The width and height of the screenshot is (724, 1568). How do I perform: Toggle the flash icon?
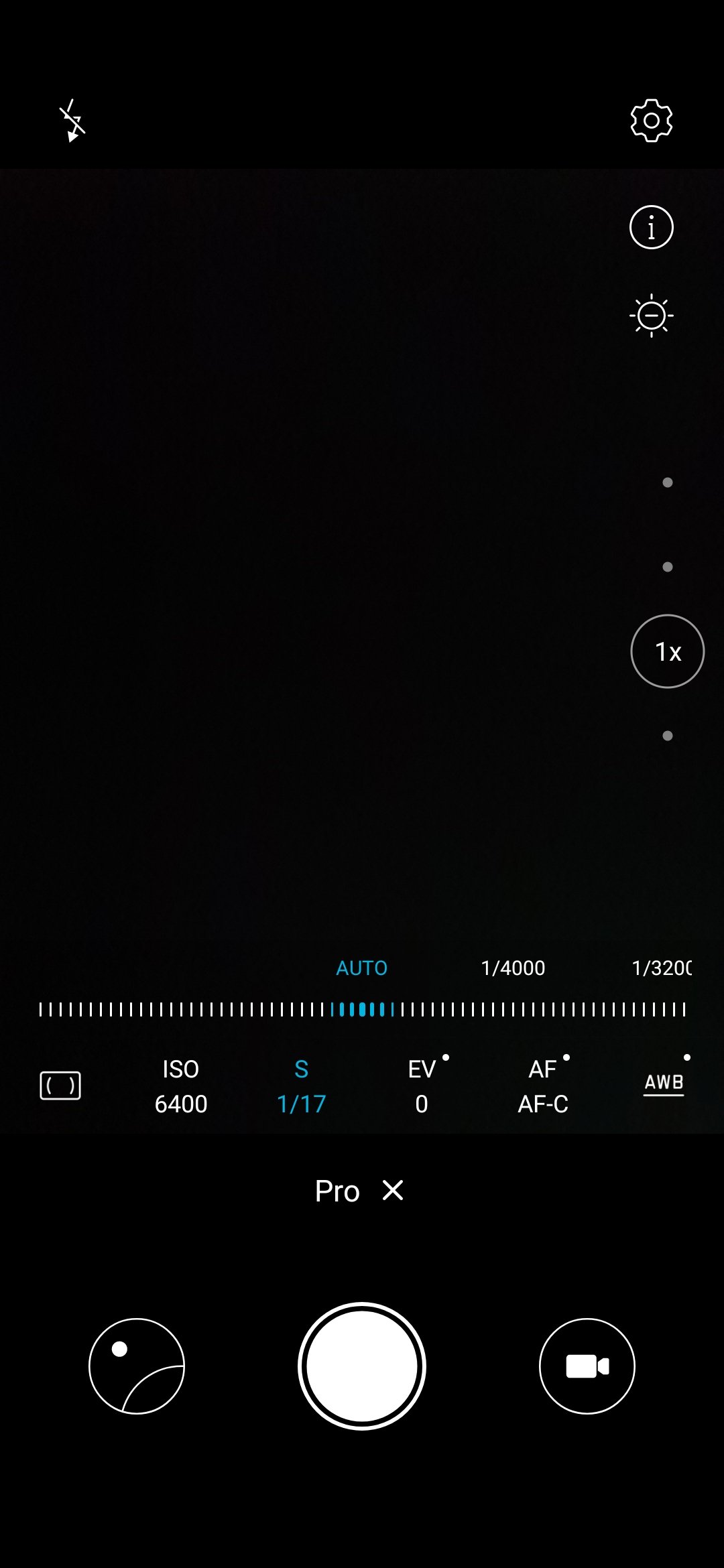pyautogui.click(x=72, y=121)
